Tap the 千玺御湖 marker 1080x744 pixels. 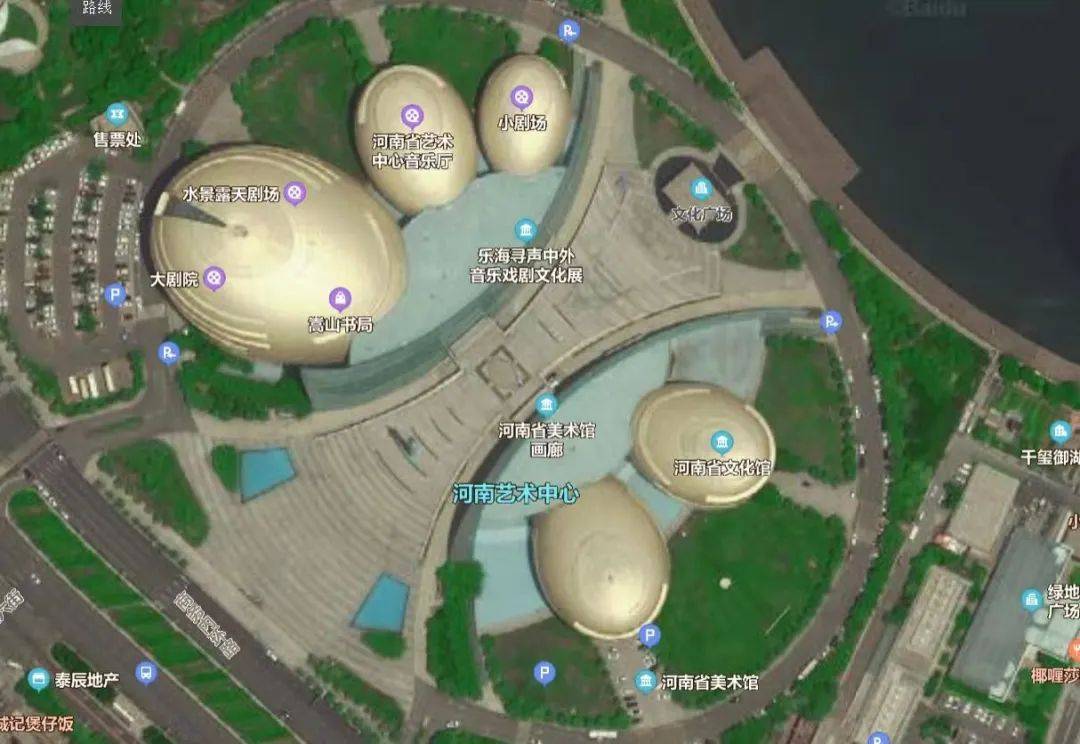[1060, 432]
